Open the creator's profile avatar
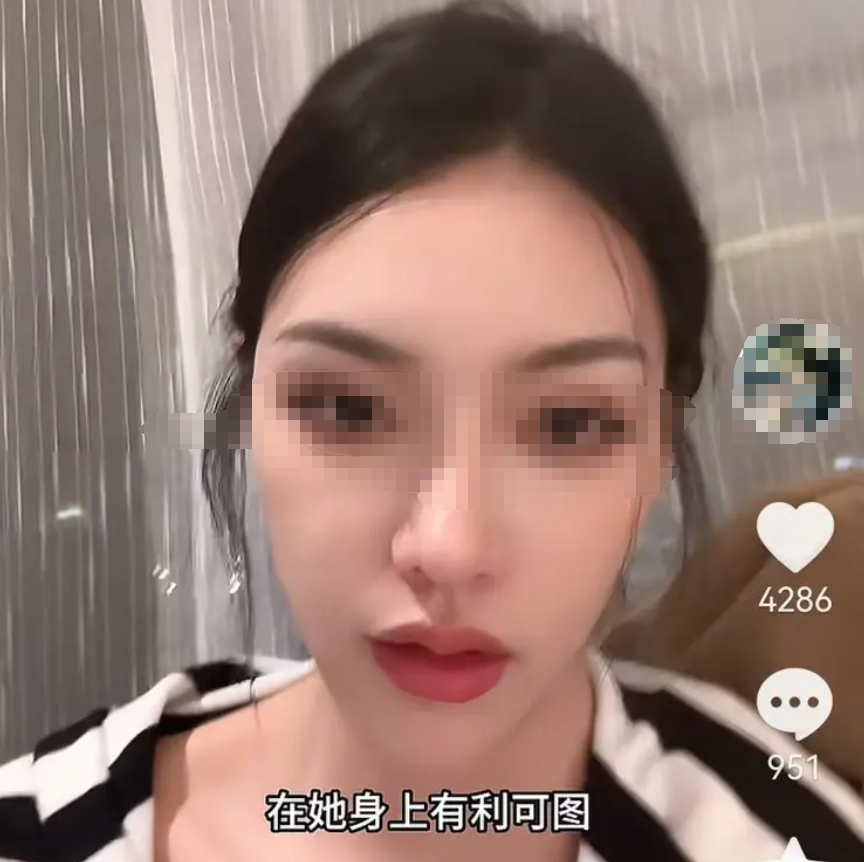864x862 pixels. coord(792,381)
